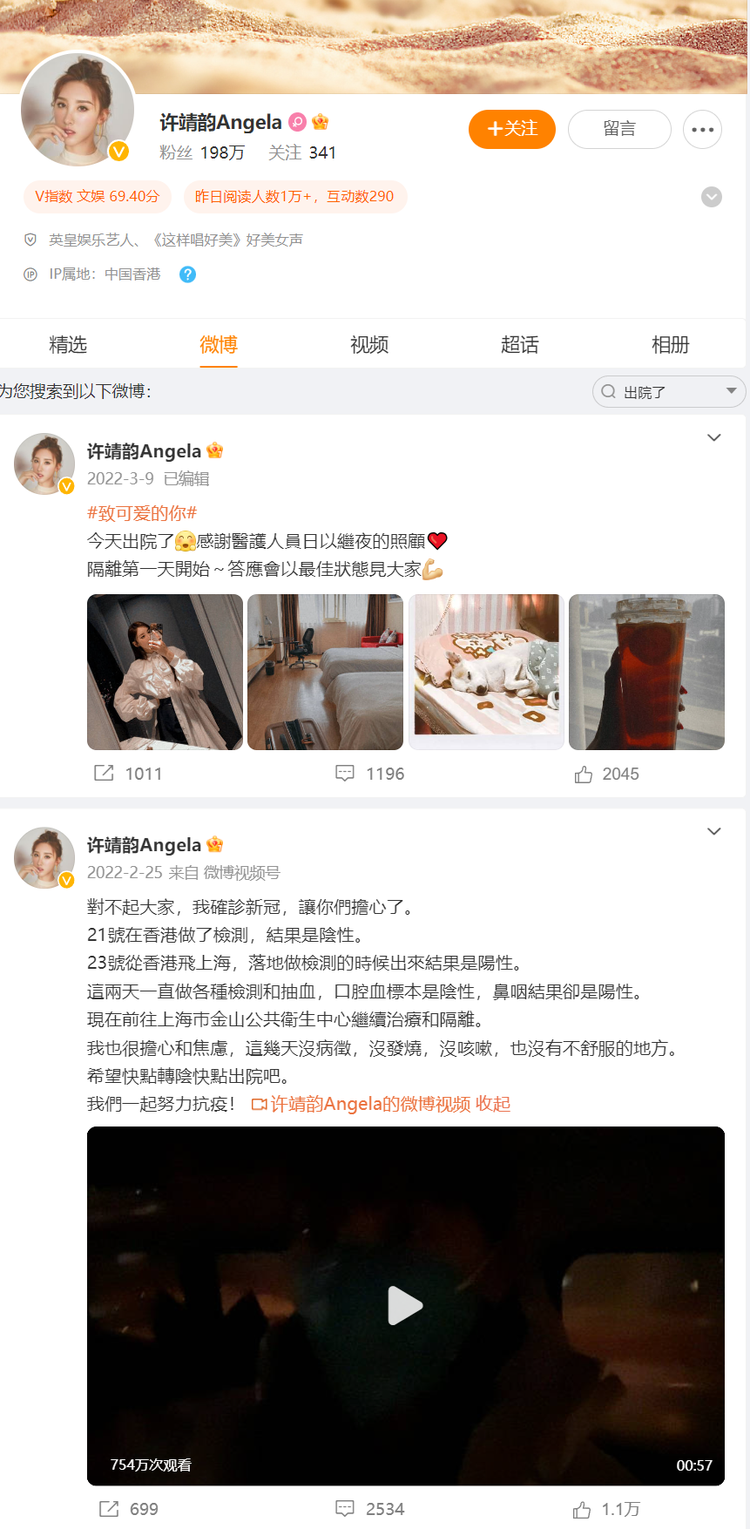Tap the 留言 message button
This screenshot has width=750, height=1529.
pos(619,129)
